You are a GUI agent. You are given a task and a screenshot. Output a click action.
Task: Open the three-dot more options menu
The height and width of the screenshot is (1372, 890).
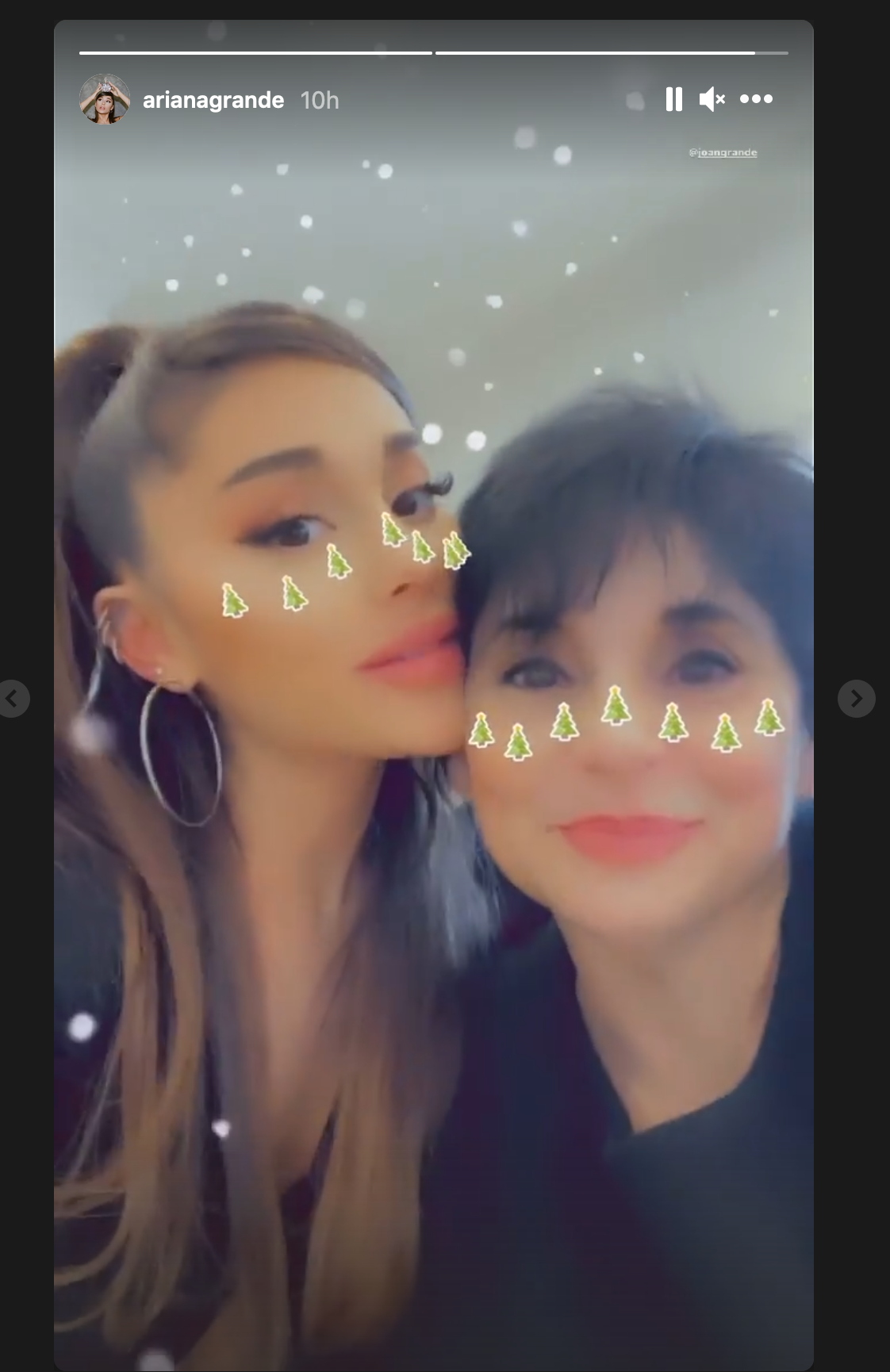click(756, 99)
